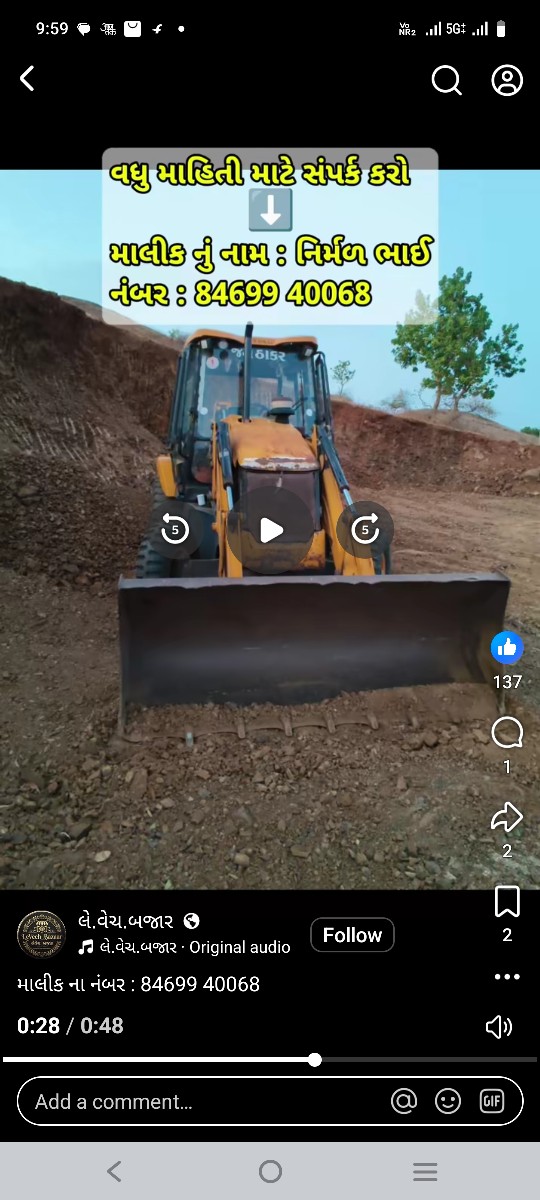The image size is (540, 1200).
Task: Follow the લે.વેચ.બજાર page
Action: coord(352,935)
